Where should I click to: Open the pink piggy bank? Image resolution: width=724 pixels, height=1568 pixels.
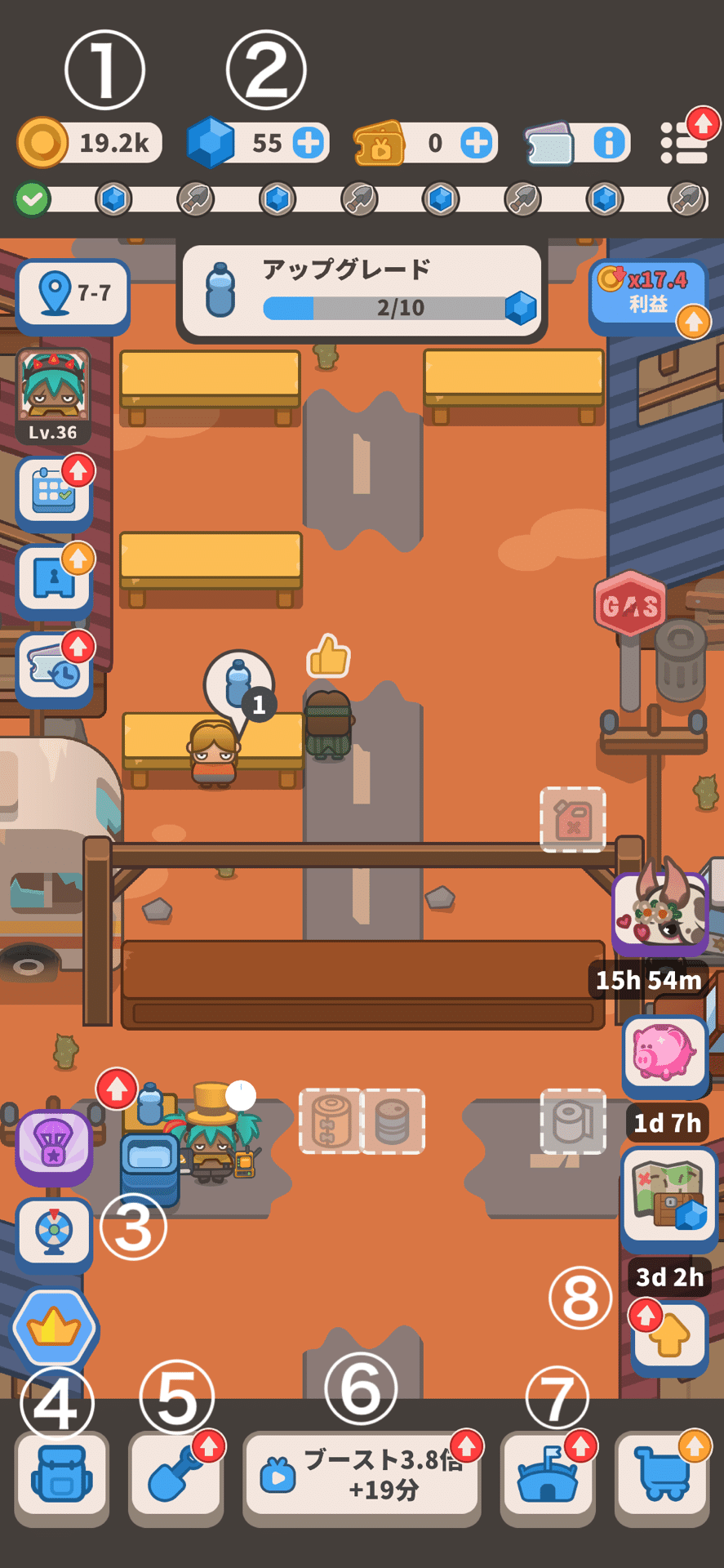pos(664,1055)
